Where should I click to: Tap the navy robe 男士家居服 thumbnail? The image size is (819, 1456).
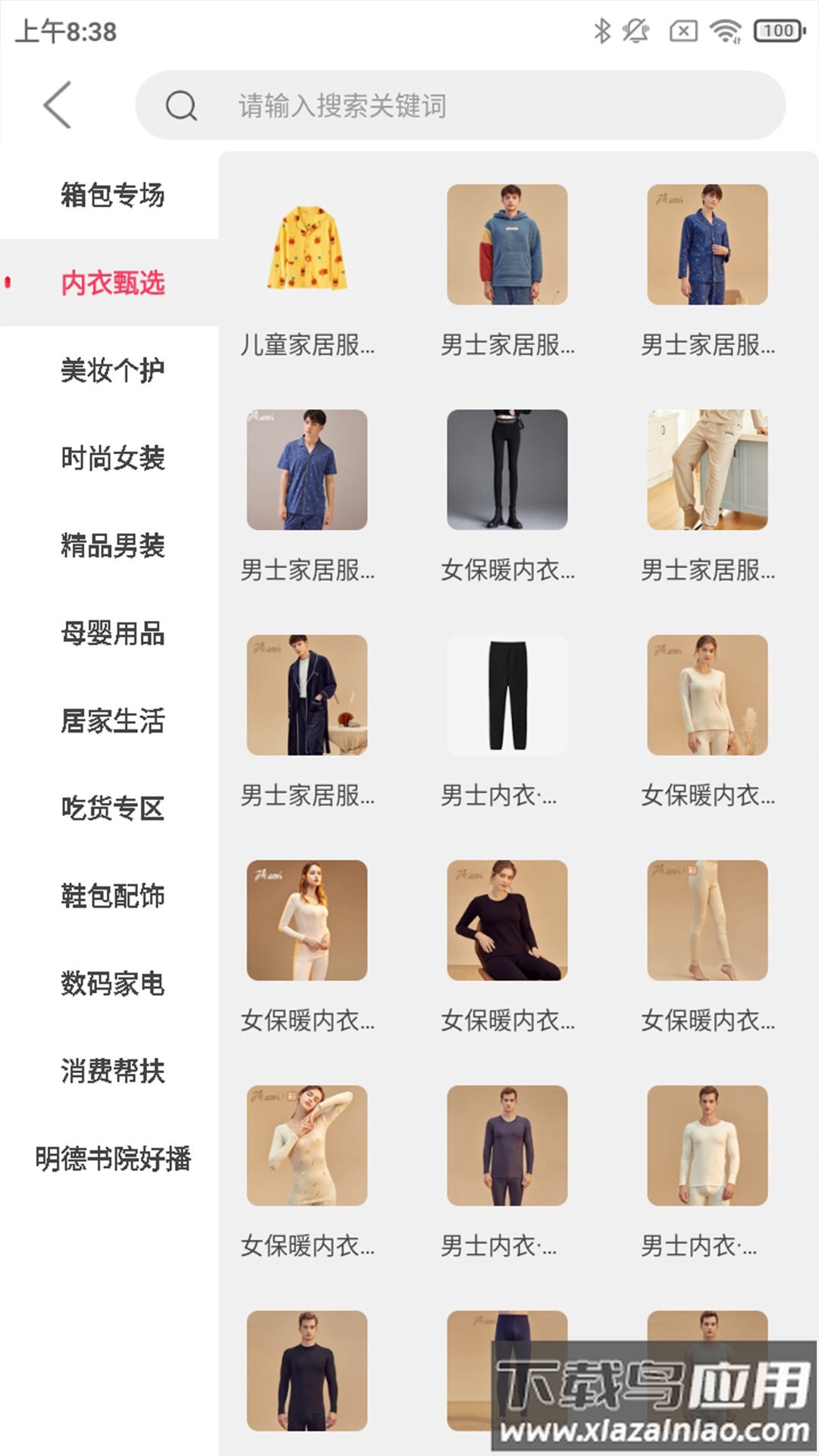(x=308, y=696)
